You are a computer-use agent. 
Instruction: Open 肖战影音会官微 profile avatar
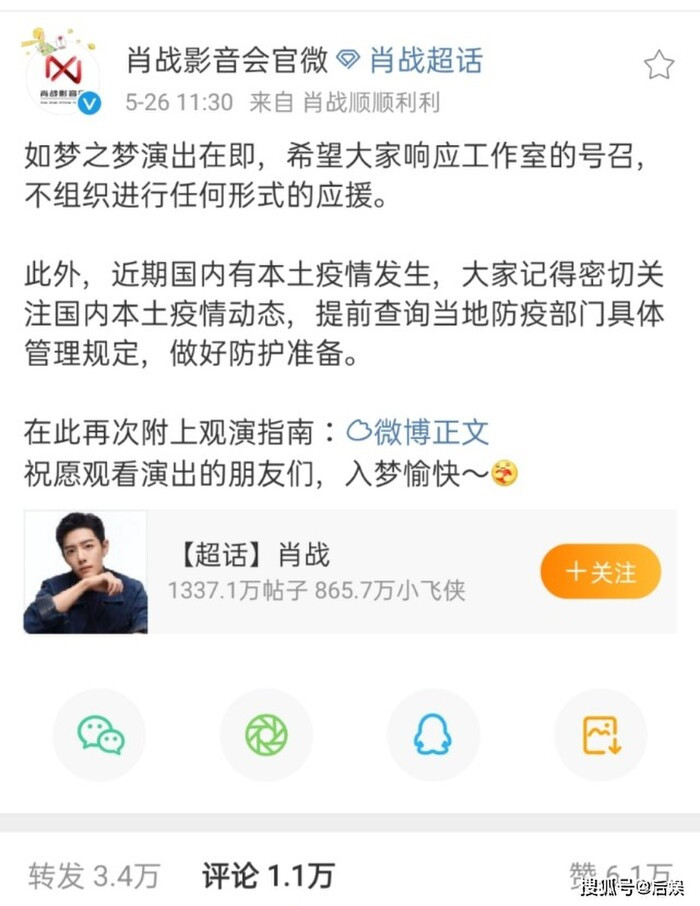click(x=62, y=72)
